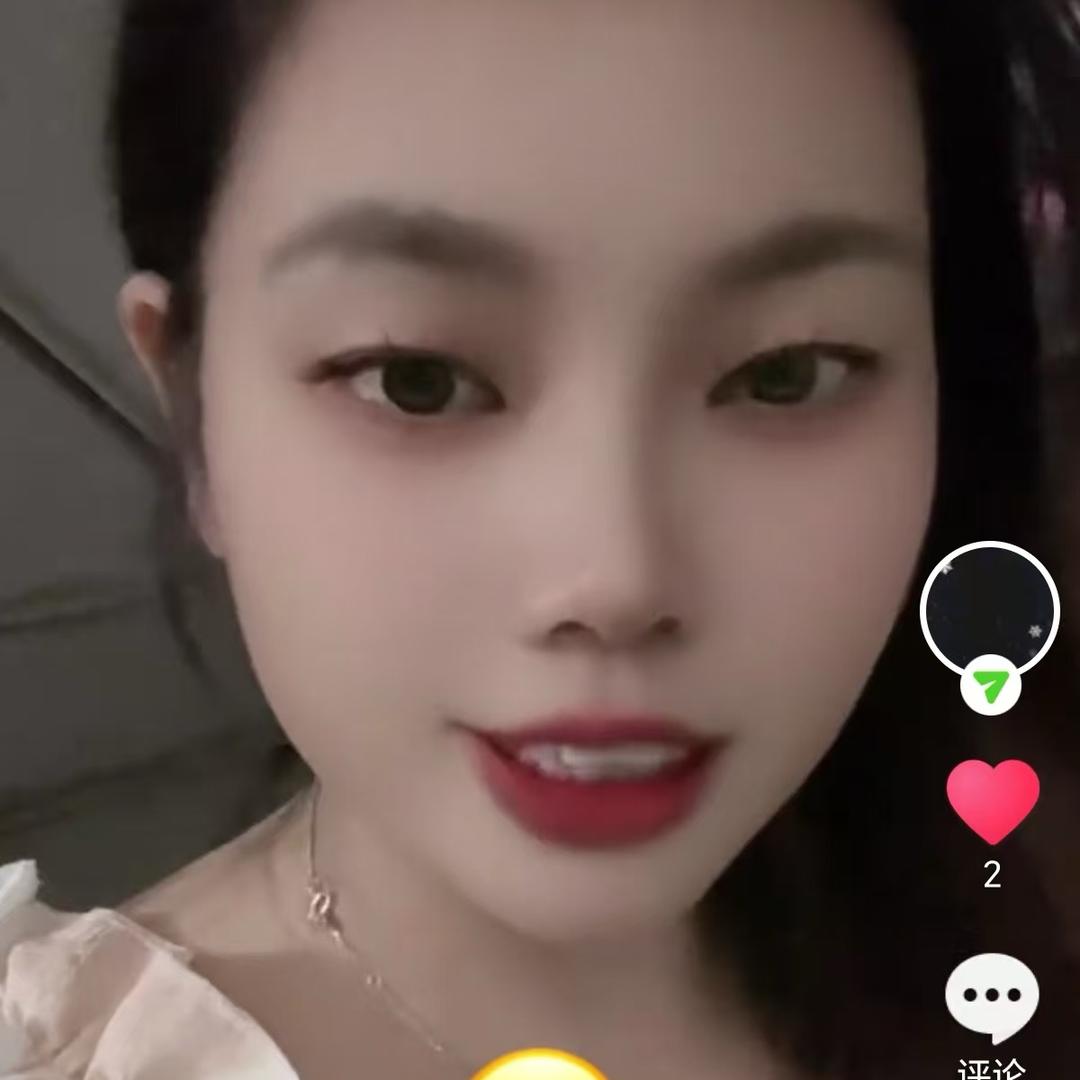Open the video creator's profile avatar
This screenshot has height=1080, width=1080.
[x=989, y=607]
